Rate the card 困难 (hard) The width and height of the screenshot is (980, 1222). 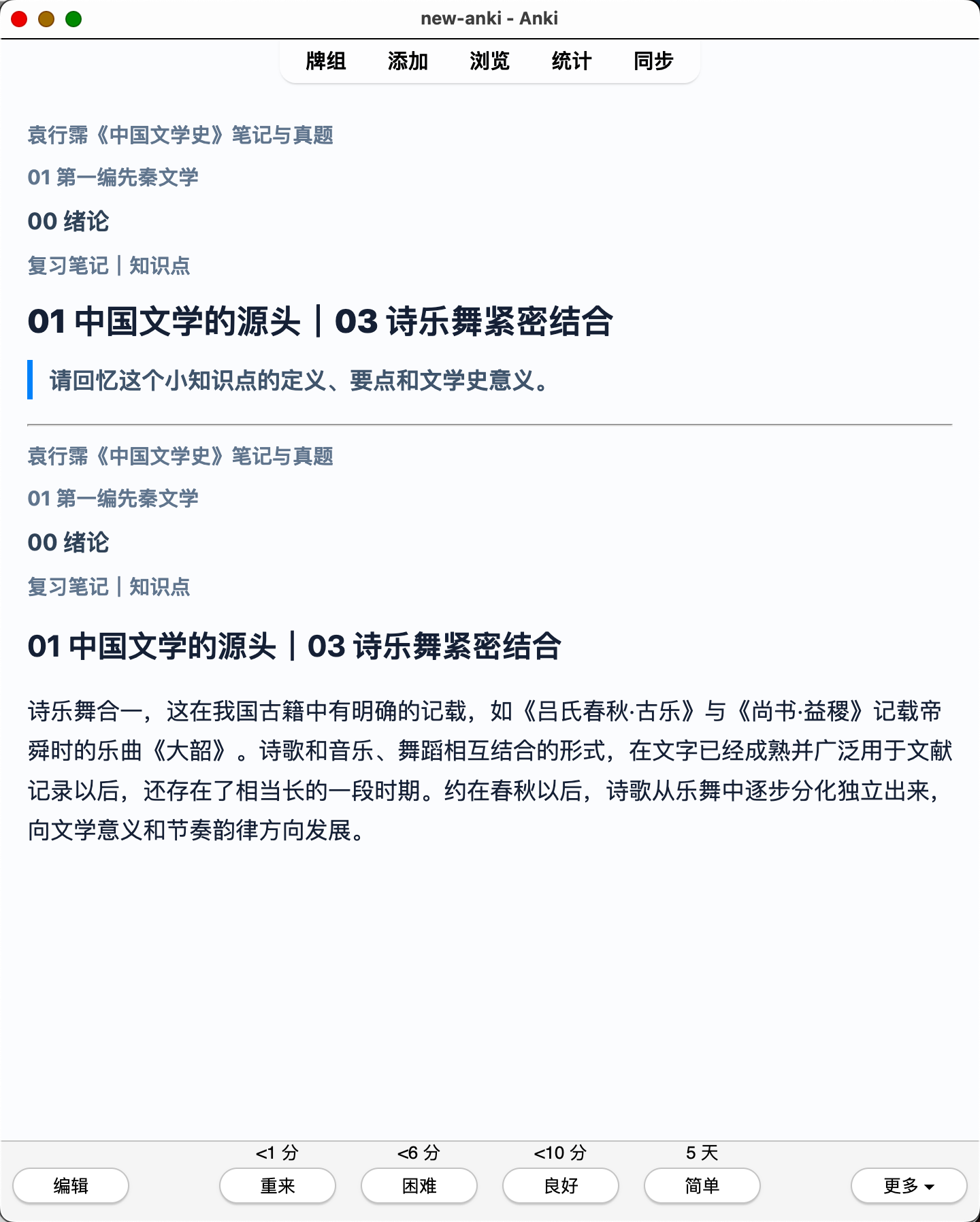click(x=419, y=1186)
